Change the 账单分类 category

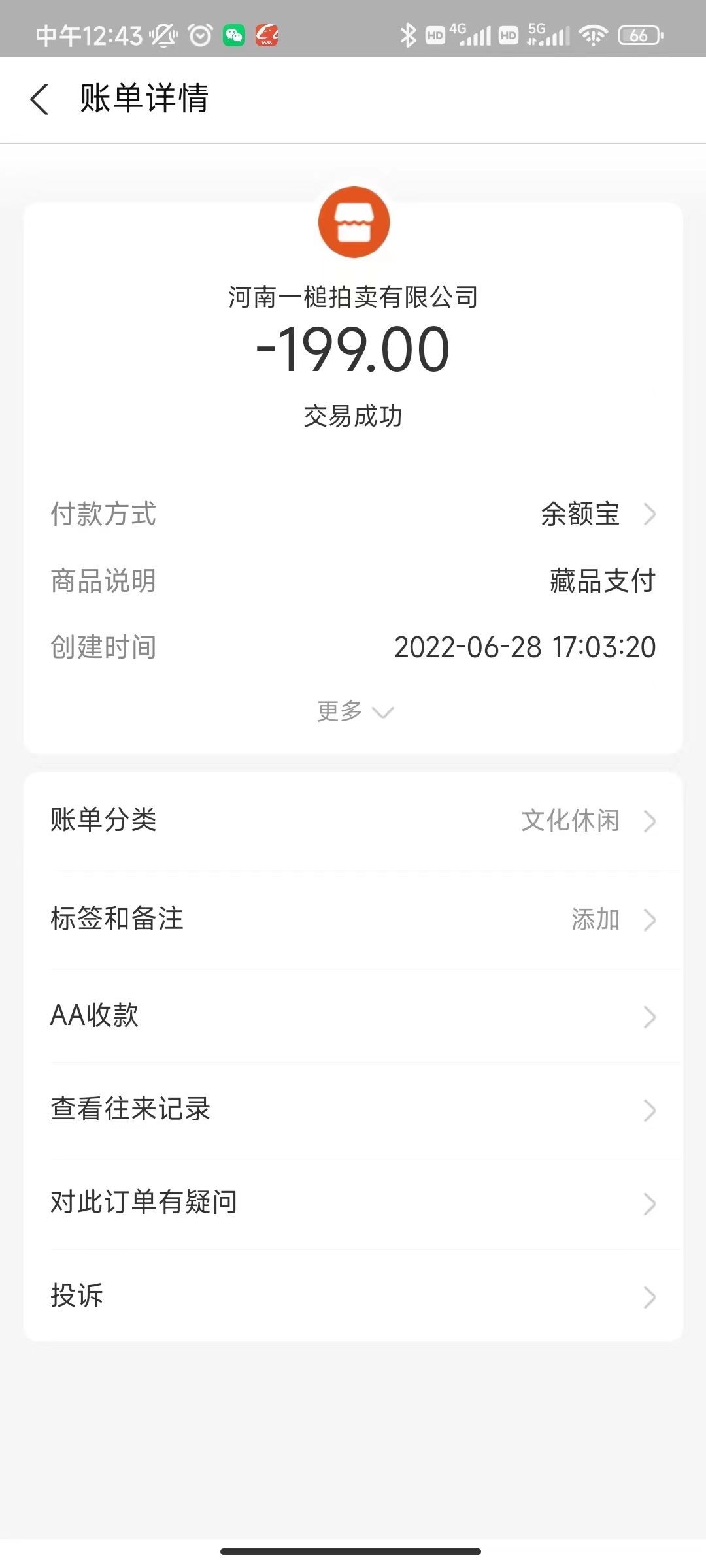click(353, 821)
